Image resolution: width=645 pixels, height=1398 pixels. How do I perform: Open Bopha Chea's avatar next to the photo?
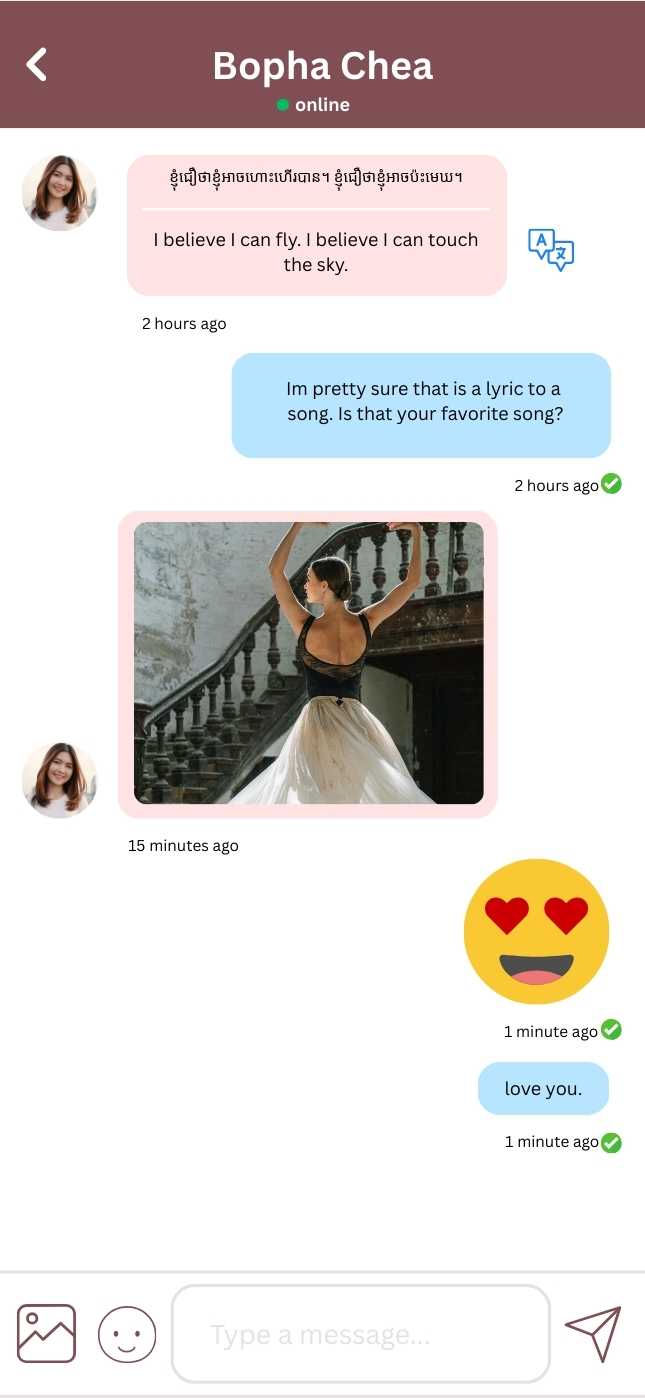click(59, 780)
